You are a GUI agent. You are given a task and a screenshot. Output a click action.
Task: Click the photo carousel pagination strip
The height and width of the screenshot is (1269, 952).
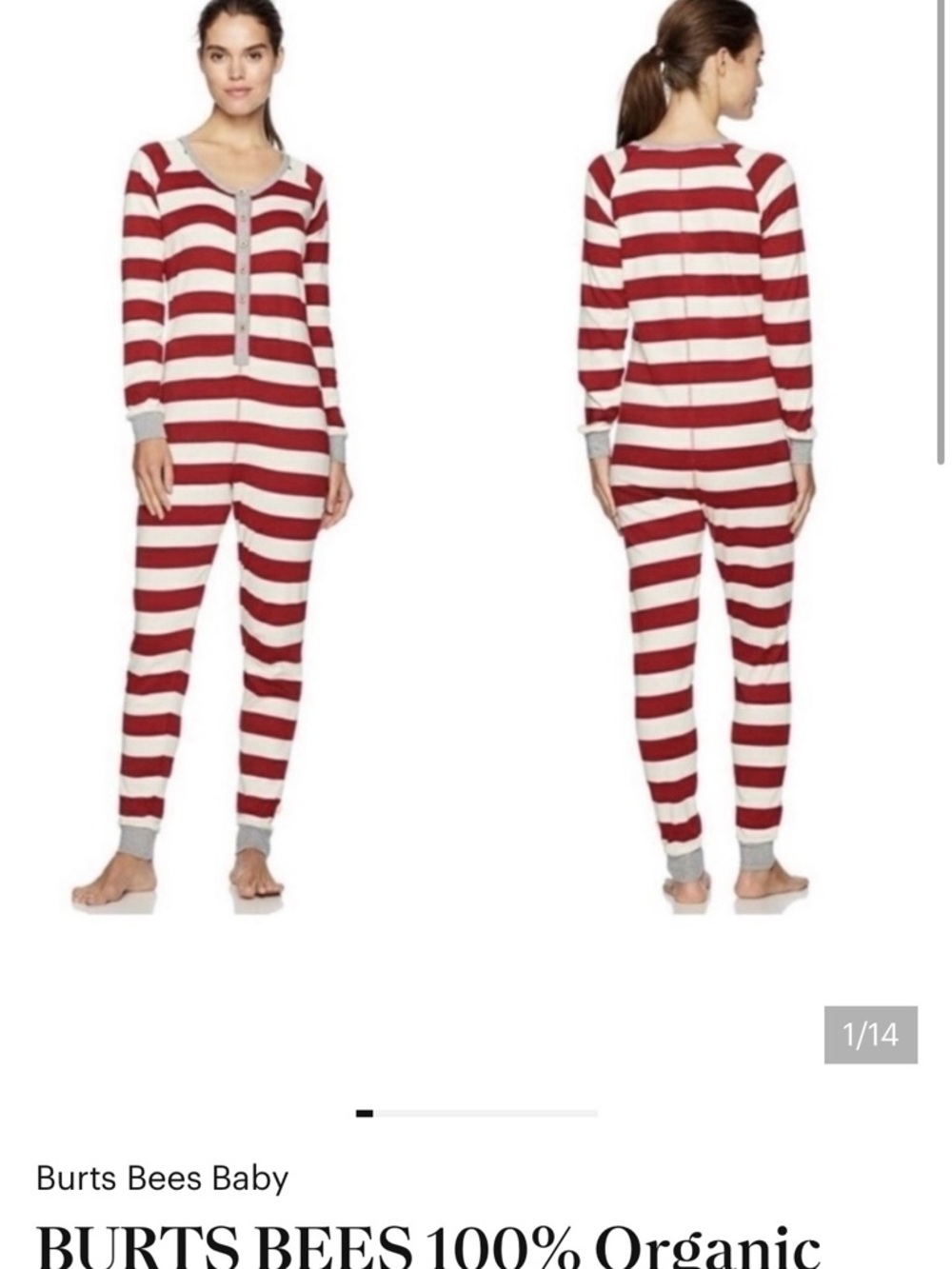point(476,1112)
